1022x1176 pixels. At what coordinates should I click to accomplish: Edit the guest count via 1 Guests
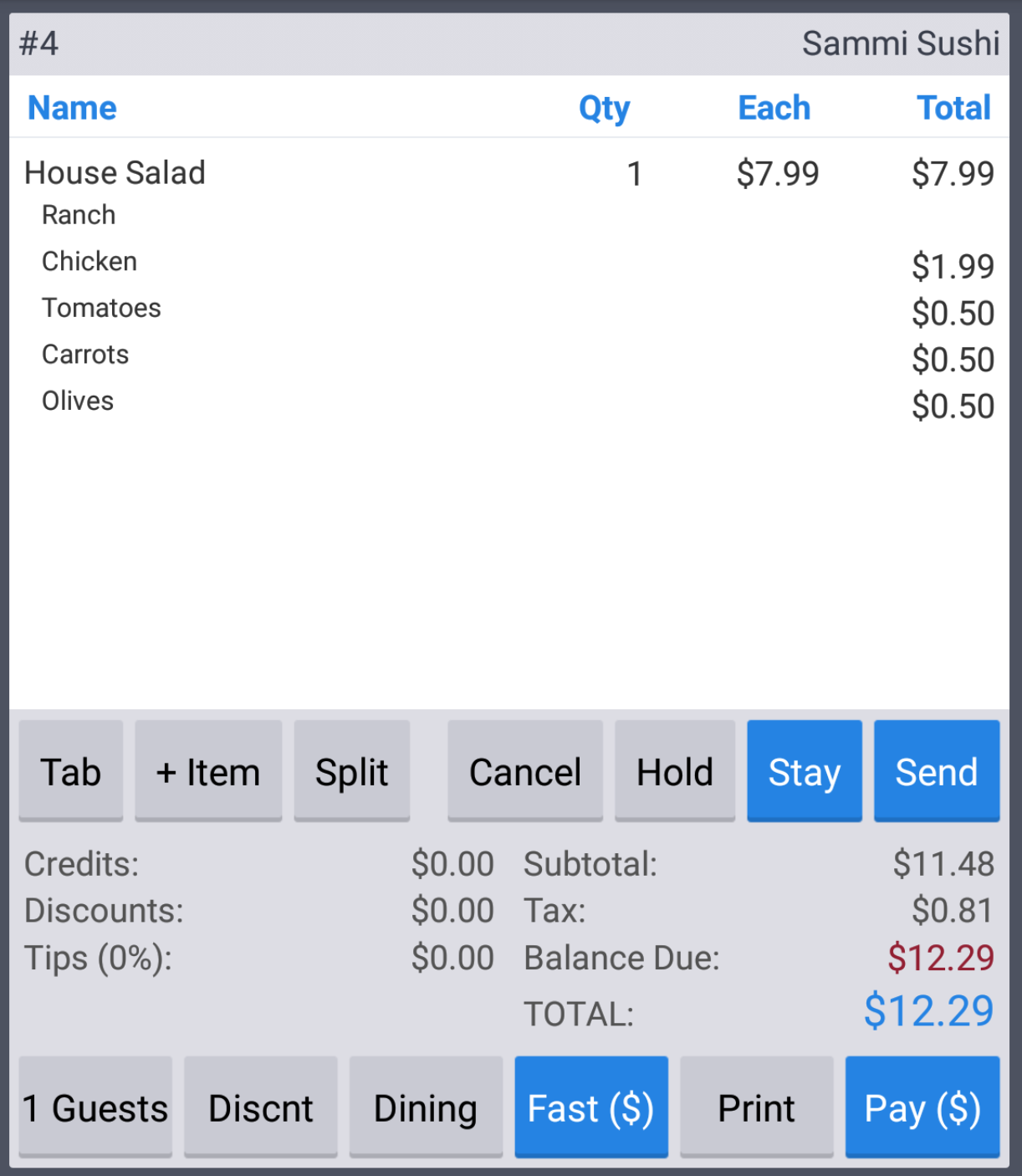pyautogui.click(x=95, y=1107)
